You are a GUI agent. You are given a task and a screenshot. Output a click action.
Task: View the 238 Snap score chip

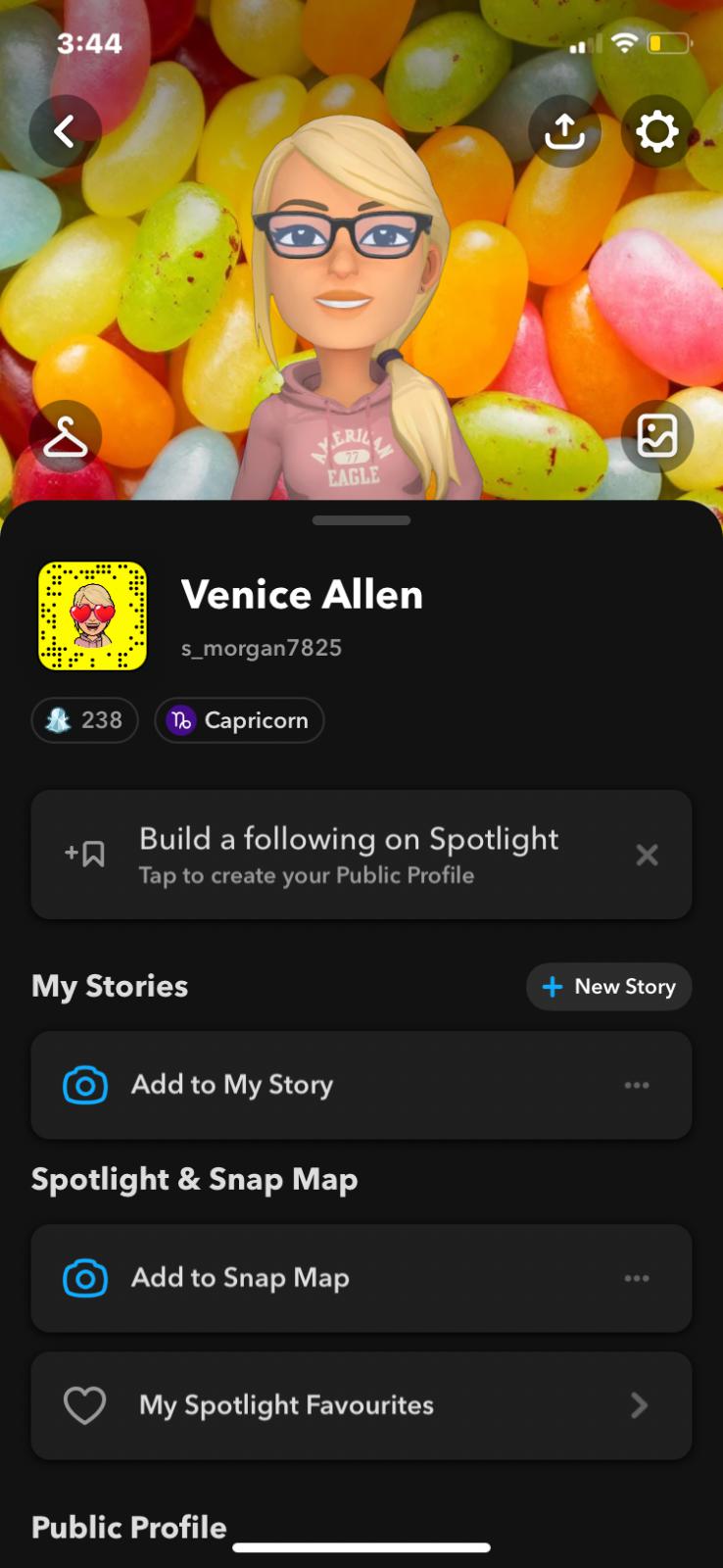coord(85,720)
